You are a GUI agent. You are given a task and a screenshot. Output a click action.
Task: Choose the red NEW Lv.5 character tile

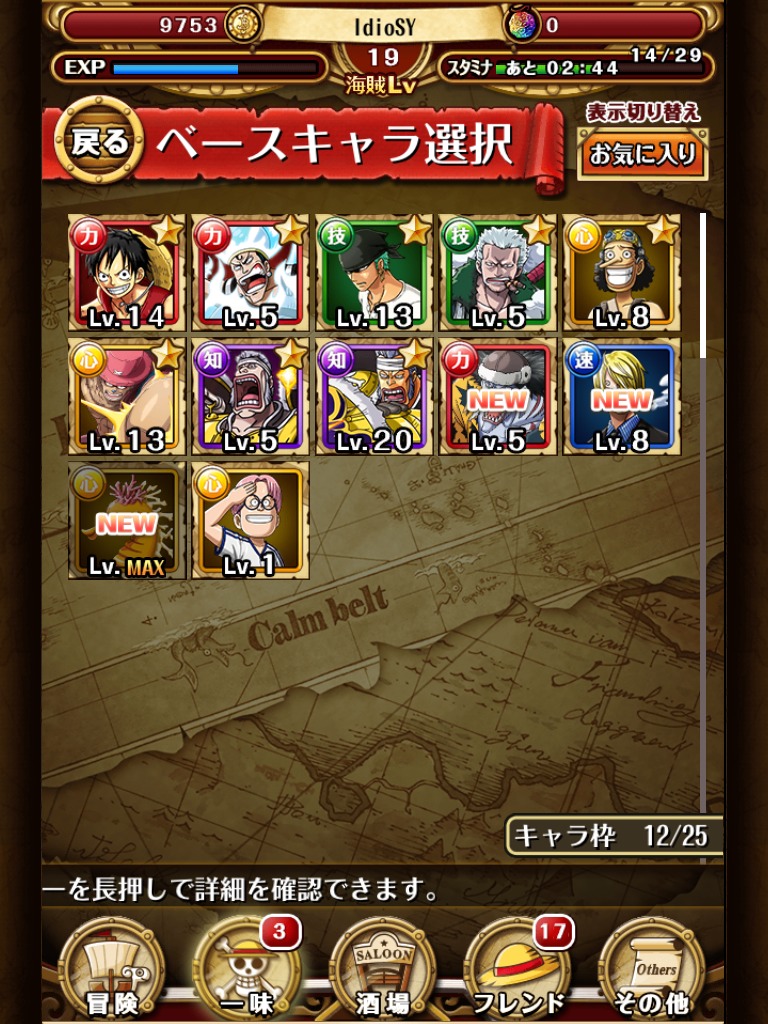498,396
